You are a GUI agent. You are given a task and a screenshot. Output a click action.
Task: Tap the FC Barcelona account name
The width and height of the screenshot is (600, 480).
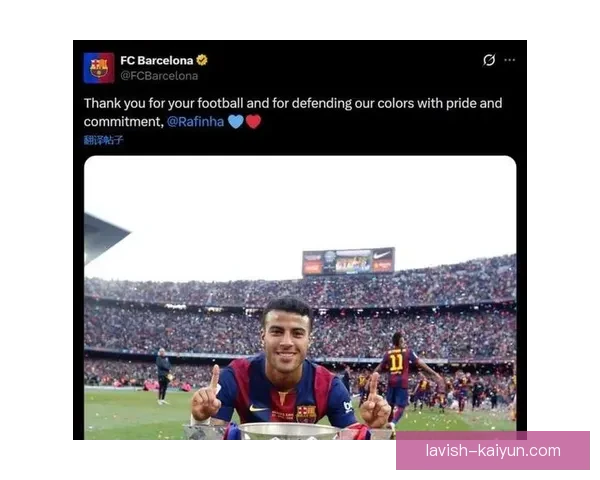pos(156,60)
